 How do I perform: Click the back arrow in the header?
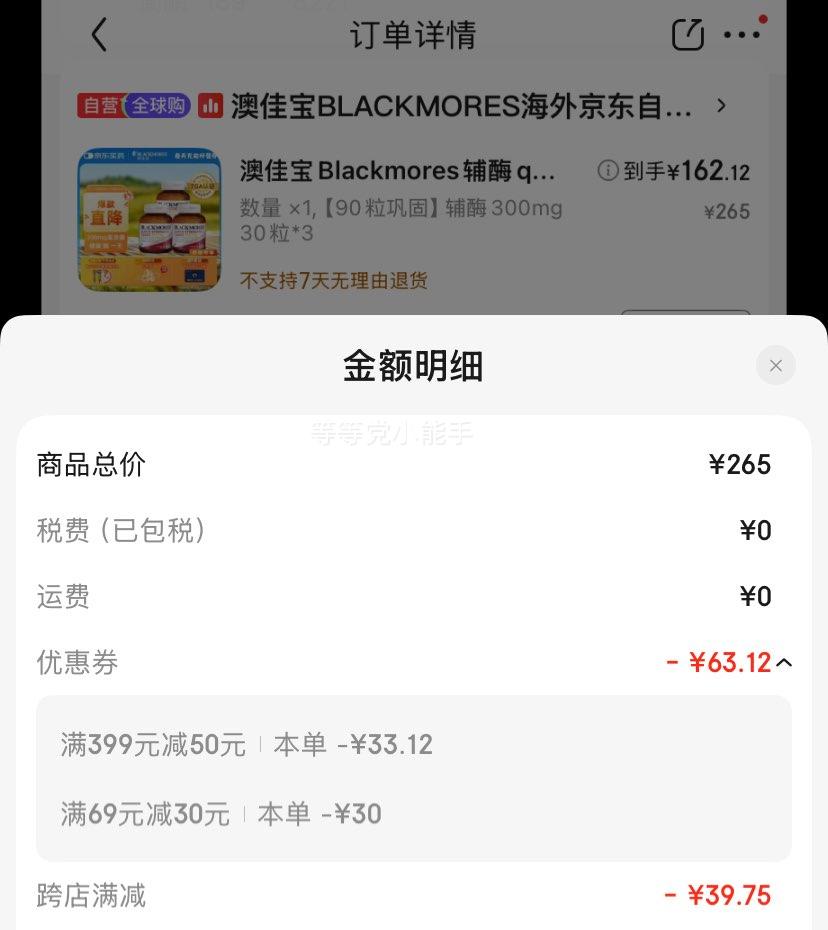pos(99,33)
